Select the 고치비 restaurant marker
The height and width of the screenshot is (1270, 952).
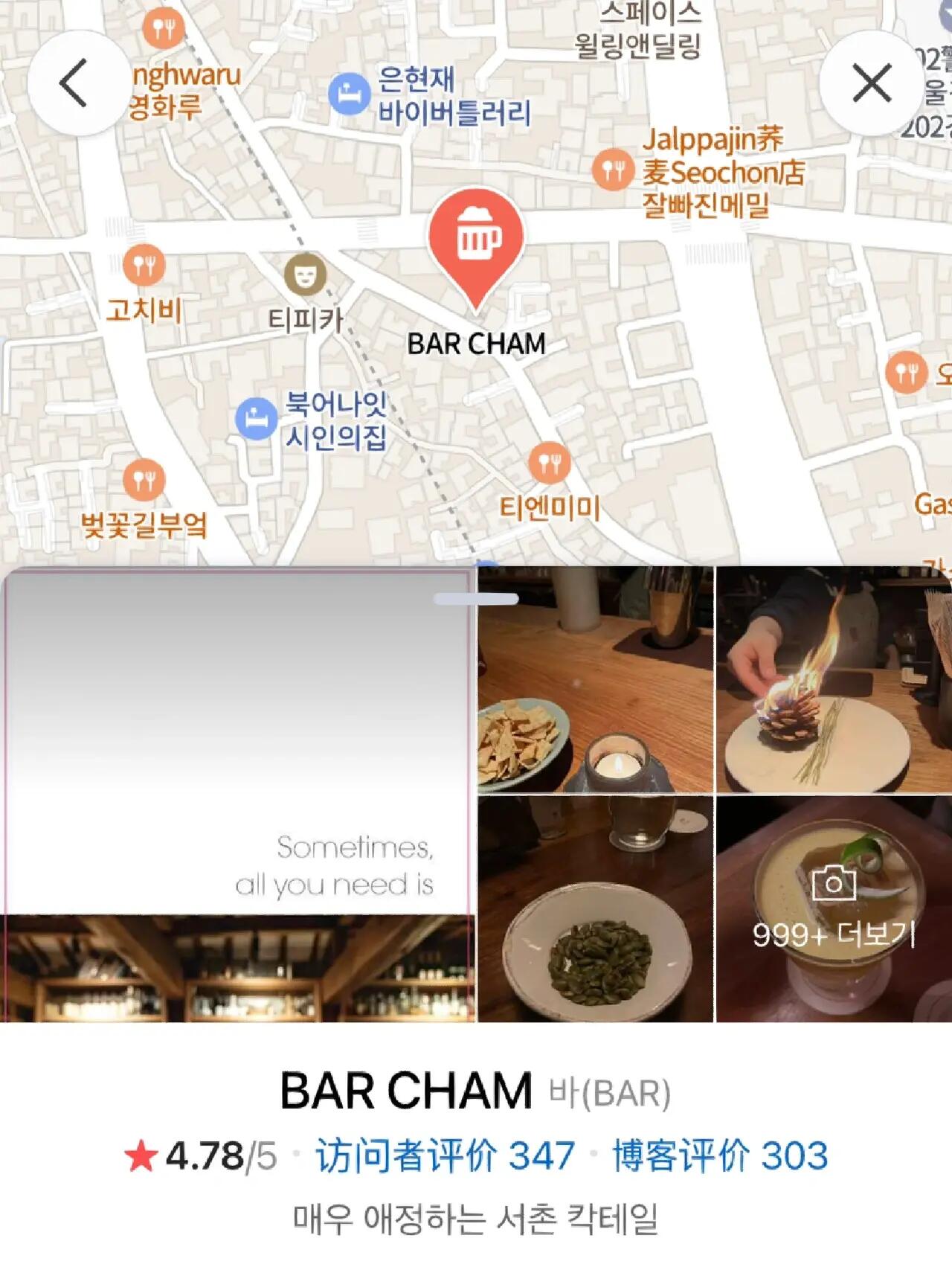(144, 266)
